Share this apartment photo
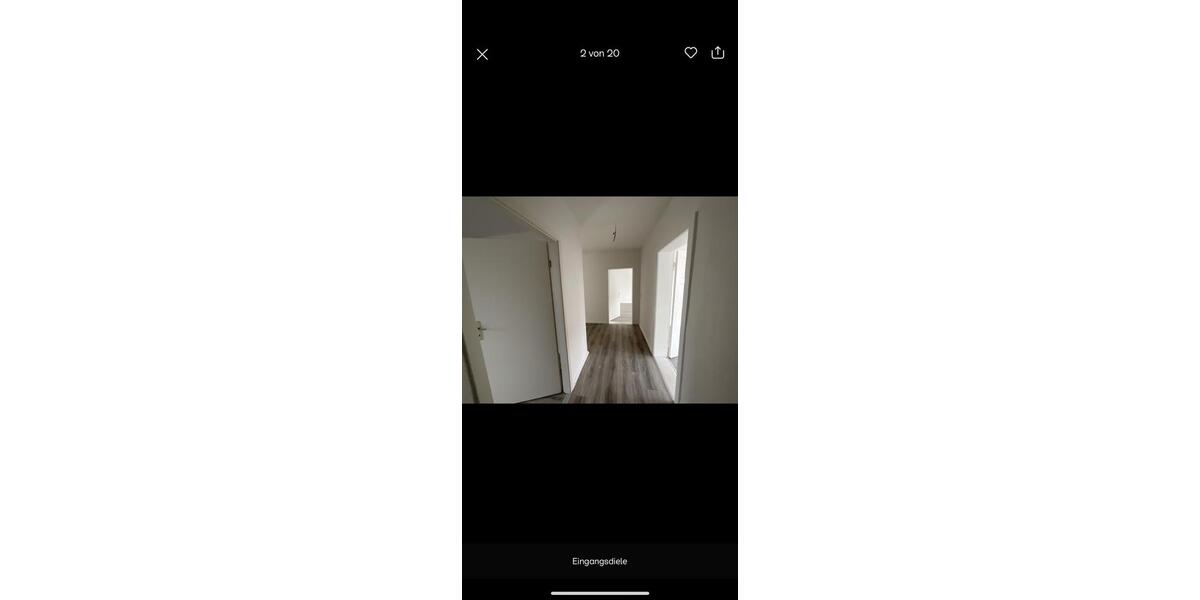Screen dimensions: 1200x600 pyautogui.click(x=718, y=53)
